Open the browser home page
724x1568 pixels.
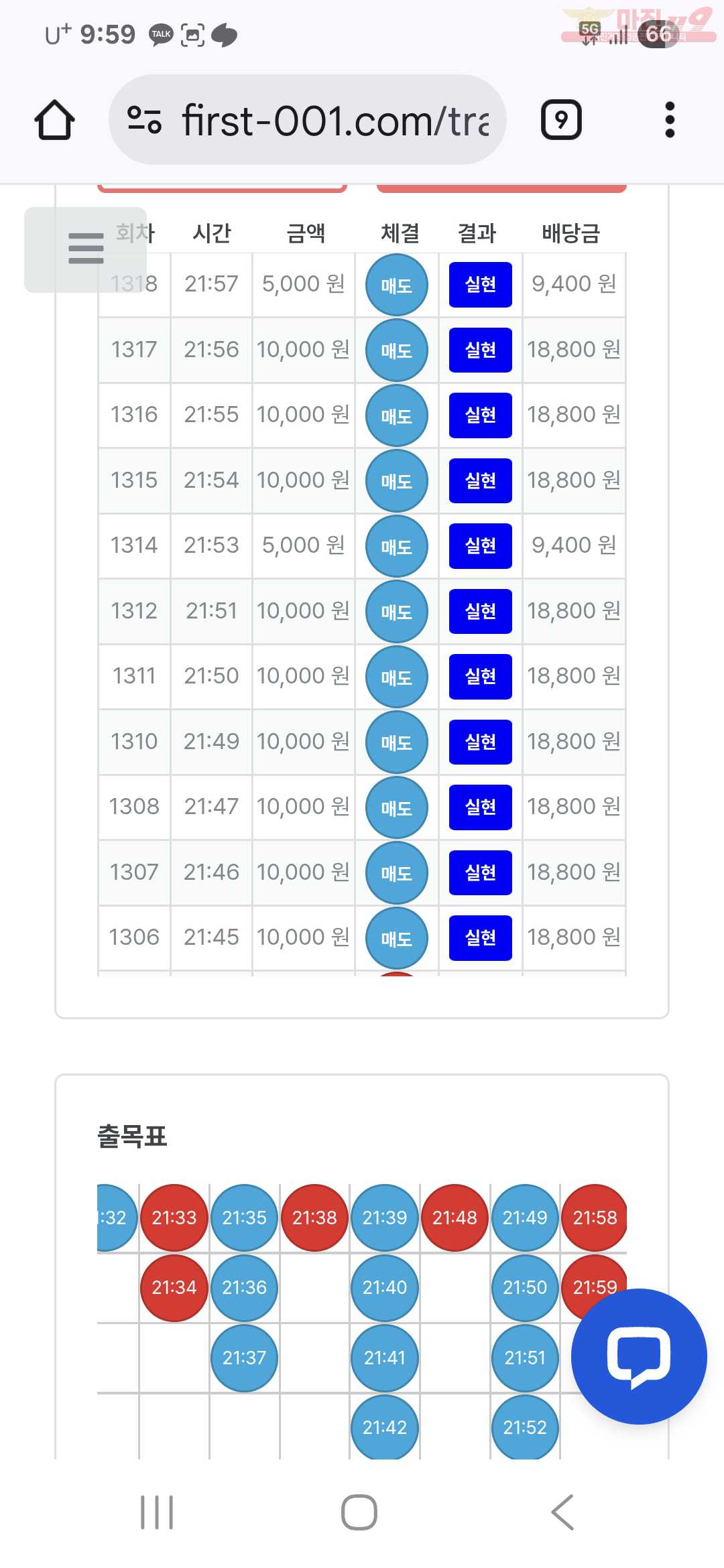tap(54, 120)
